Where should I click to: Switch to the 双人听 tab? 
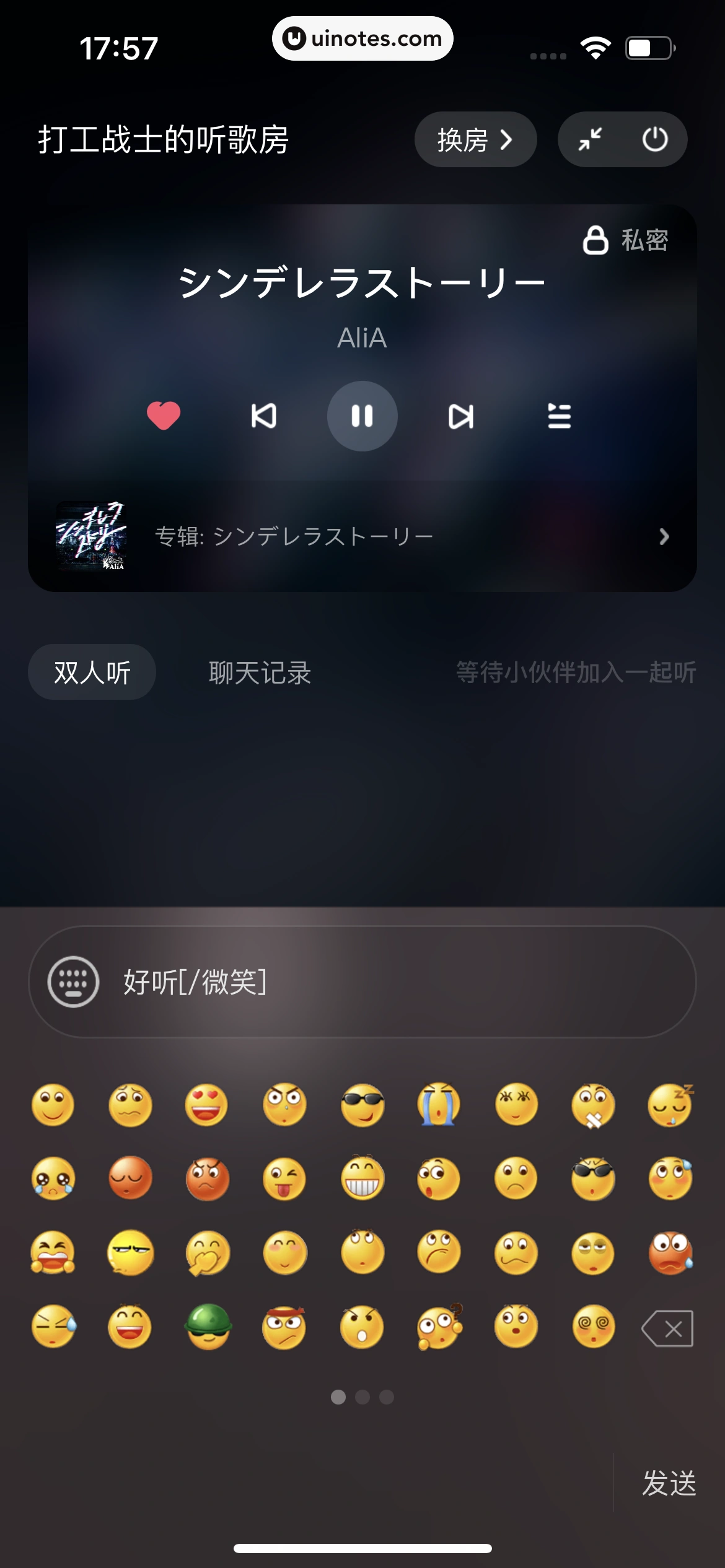pyautogui.click(x=92, y=673)
